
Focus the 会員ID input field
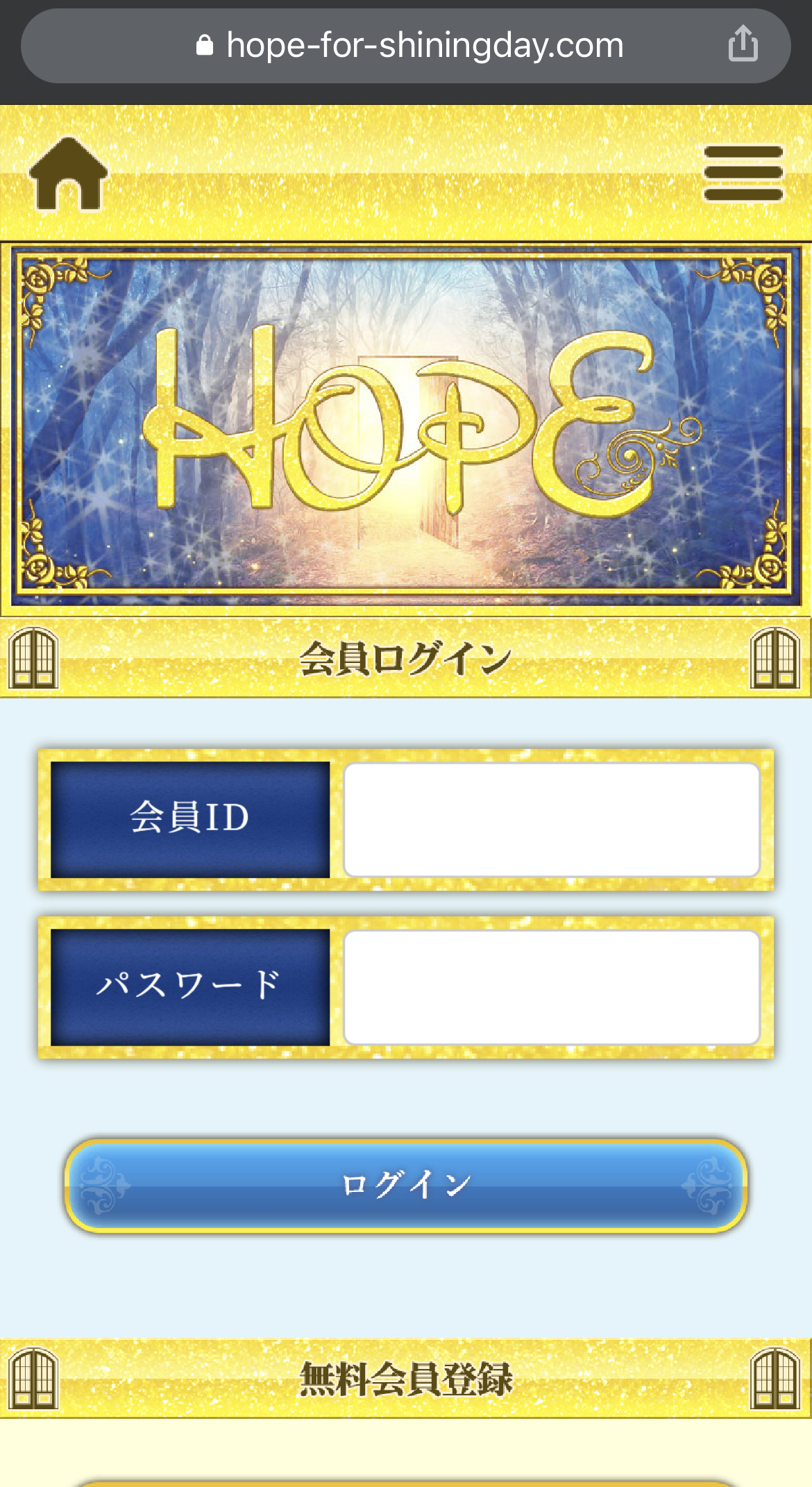[552, 820]
